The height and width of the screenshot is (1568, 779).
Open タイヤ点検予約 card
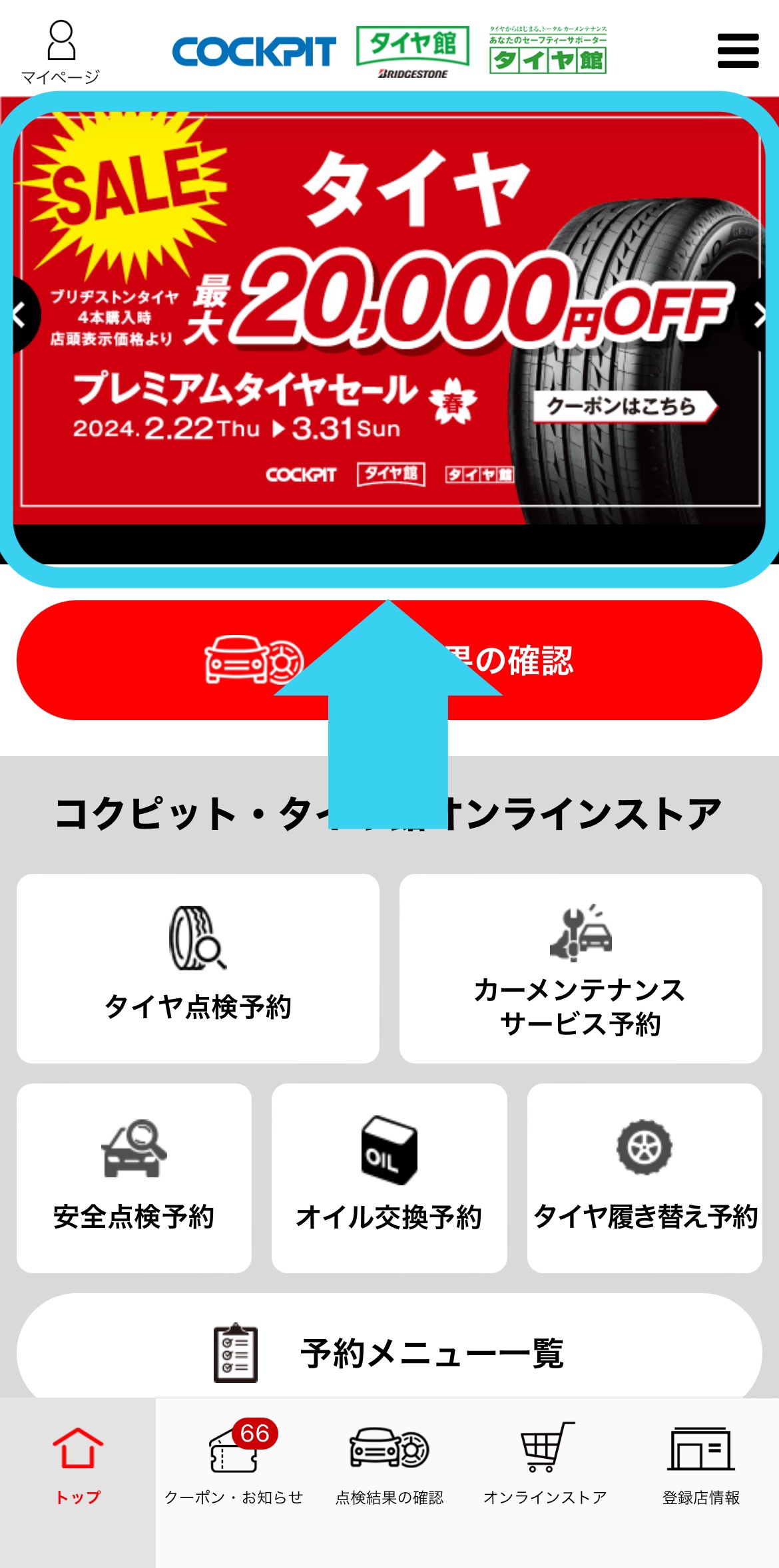(x=198, y=968)
